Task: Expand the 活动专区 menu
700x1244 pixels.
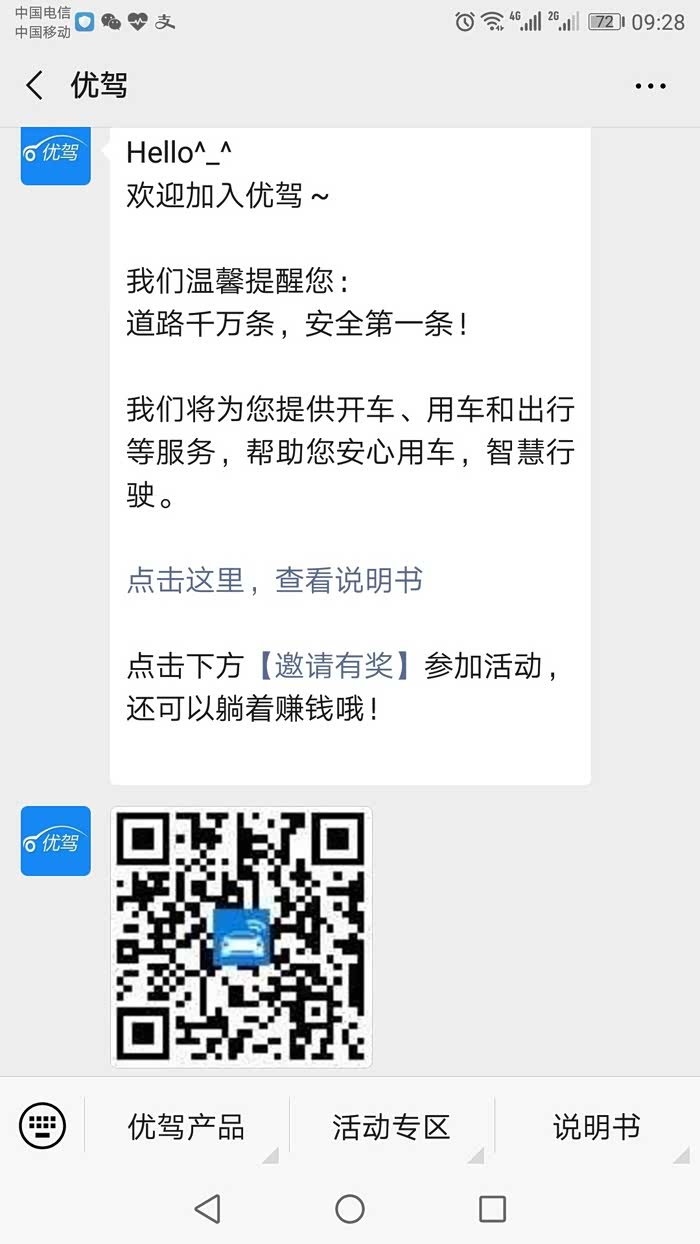Action: [x=391, y=1127]
